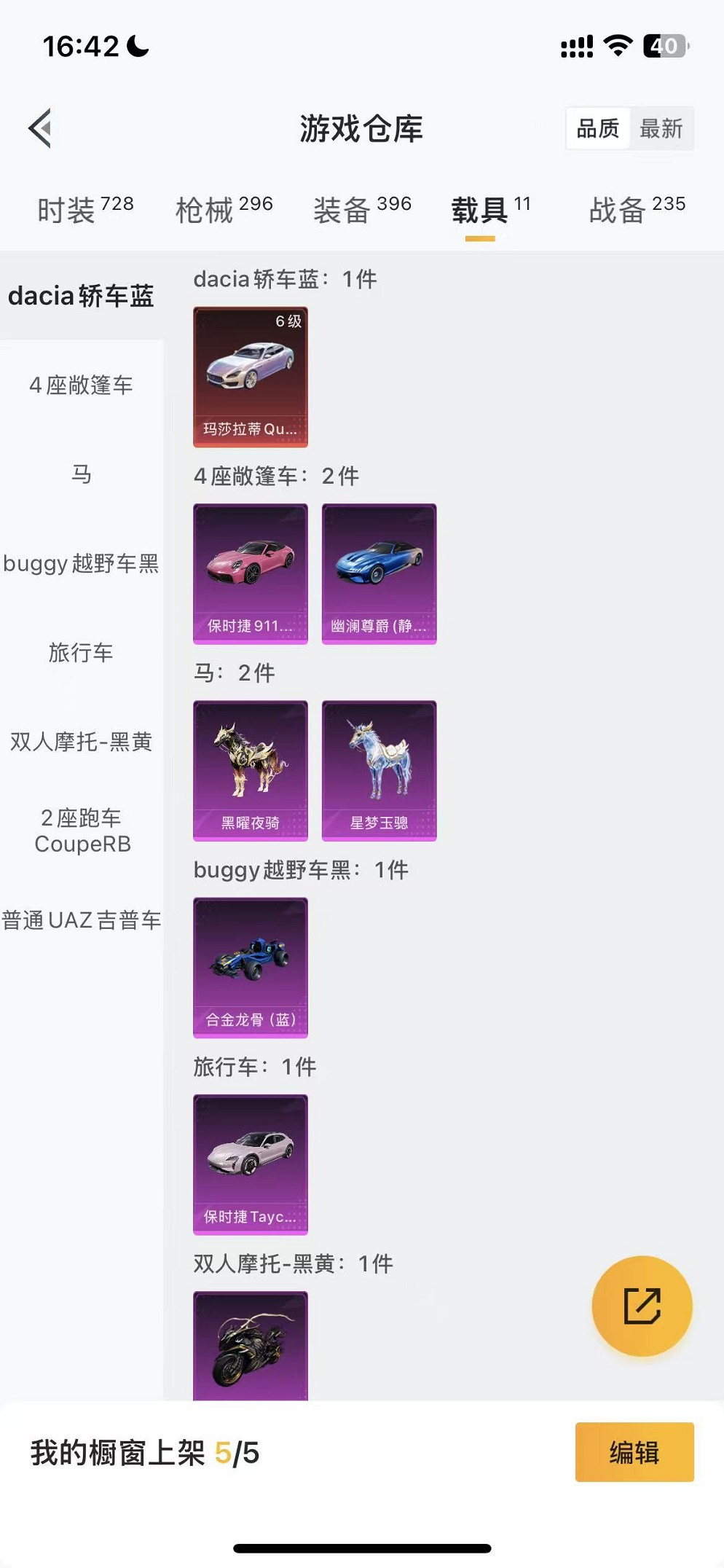The image size is (724, 1568).
Task: View the 保时捷911 pink car
Action: click(x=250, y=573)
